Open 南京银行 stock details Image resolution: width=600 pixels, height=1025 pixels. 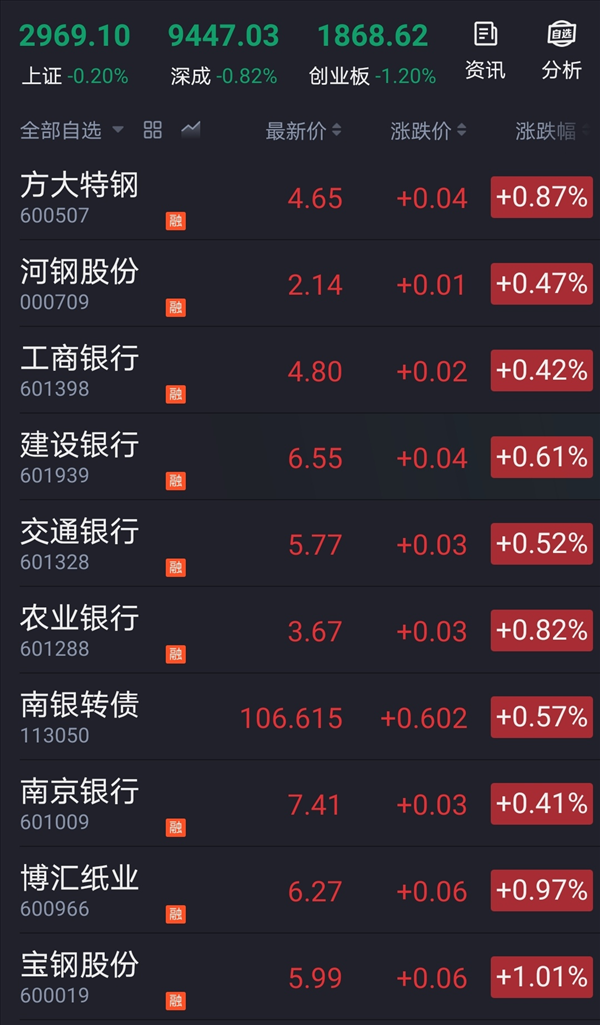300,803
